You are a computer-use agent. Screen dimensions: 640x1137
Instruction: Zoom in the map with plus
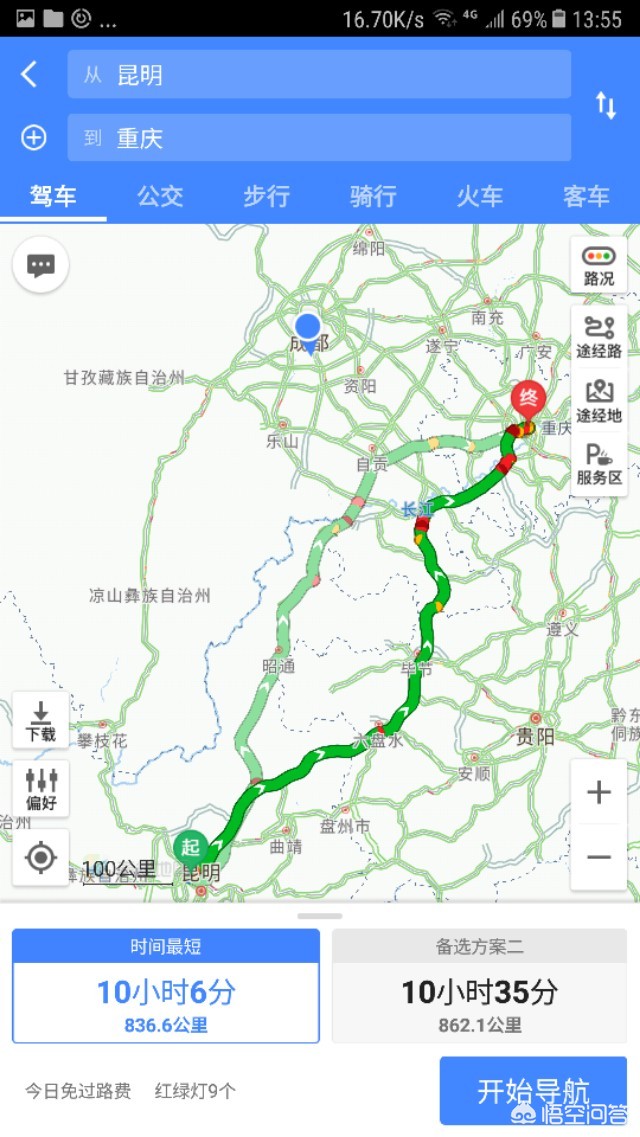[599, 792]
